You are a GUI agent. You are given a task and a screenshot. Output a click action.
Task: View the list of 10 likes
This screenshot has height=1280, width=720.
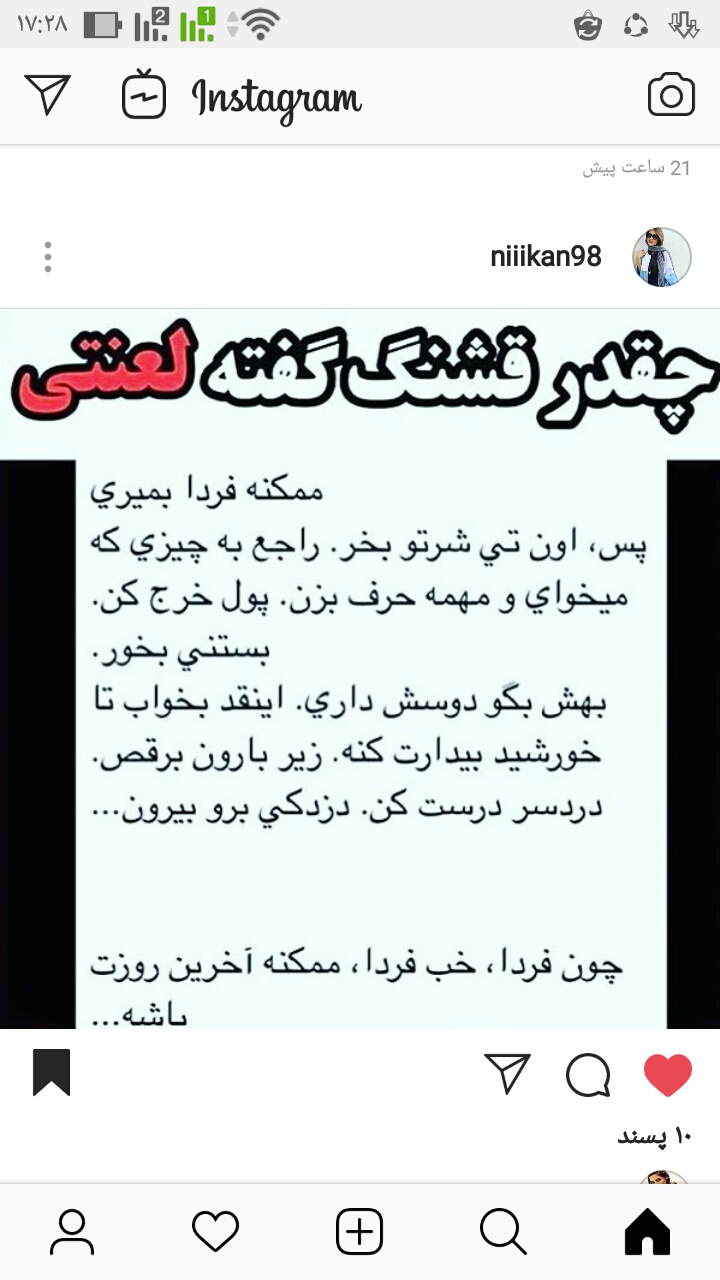(655, 1137)
